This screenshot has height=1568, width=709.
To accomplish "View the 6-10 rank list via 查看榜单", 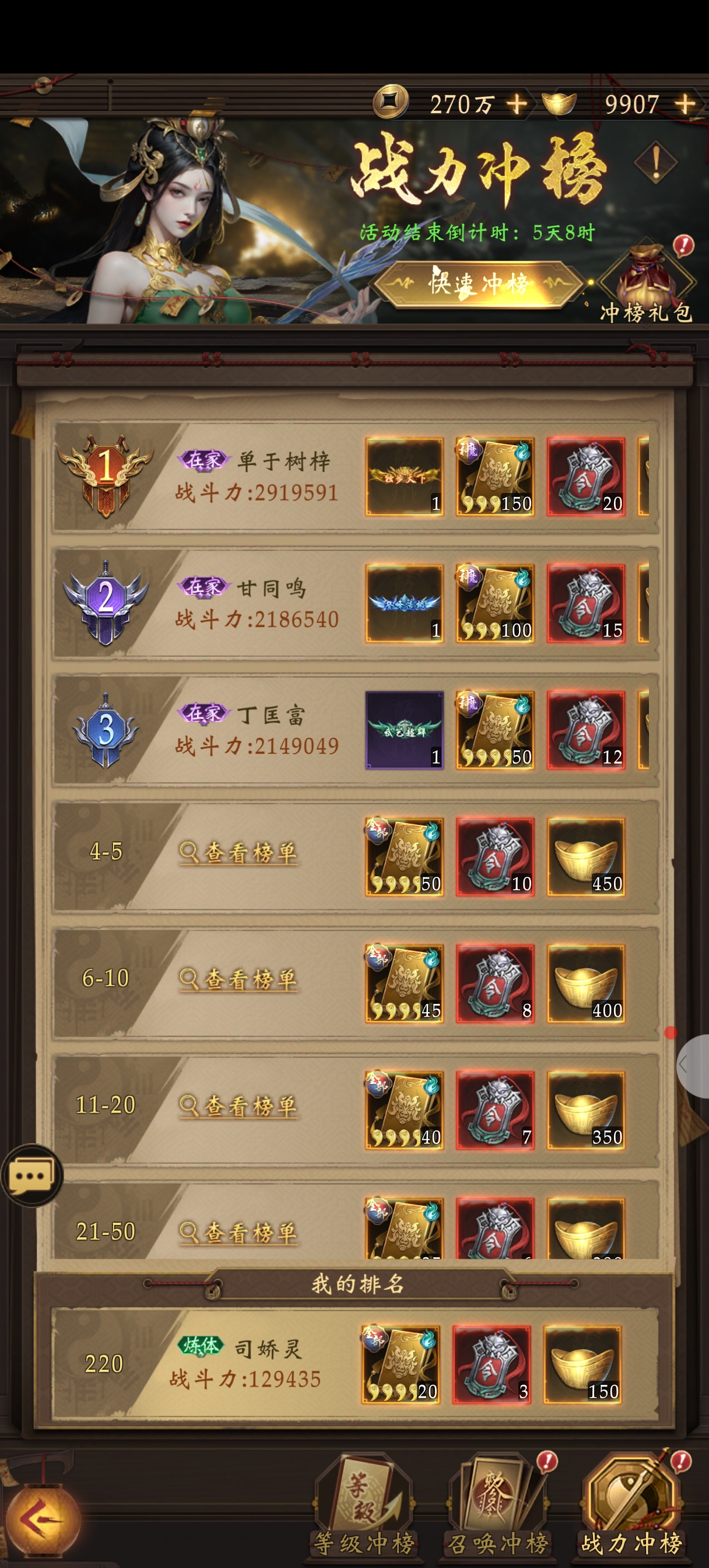I will [x=238, y=979].
